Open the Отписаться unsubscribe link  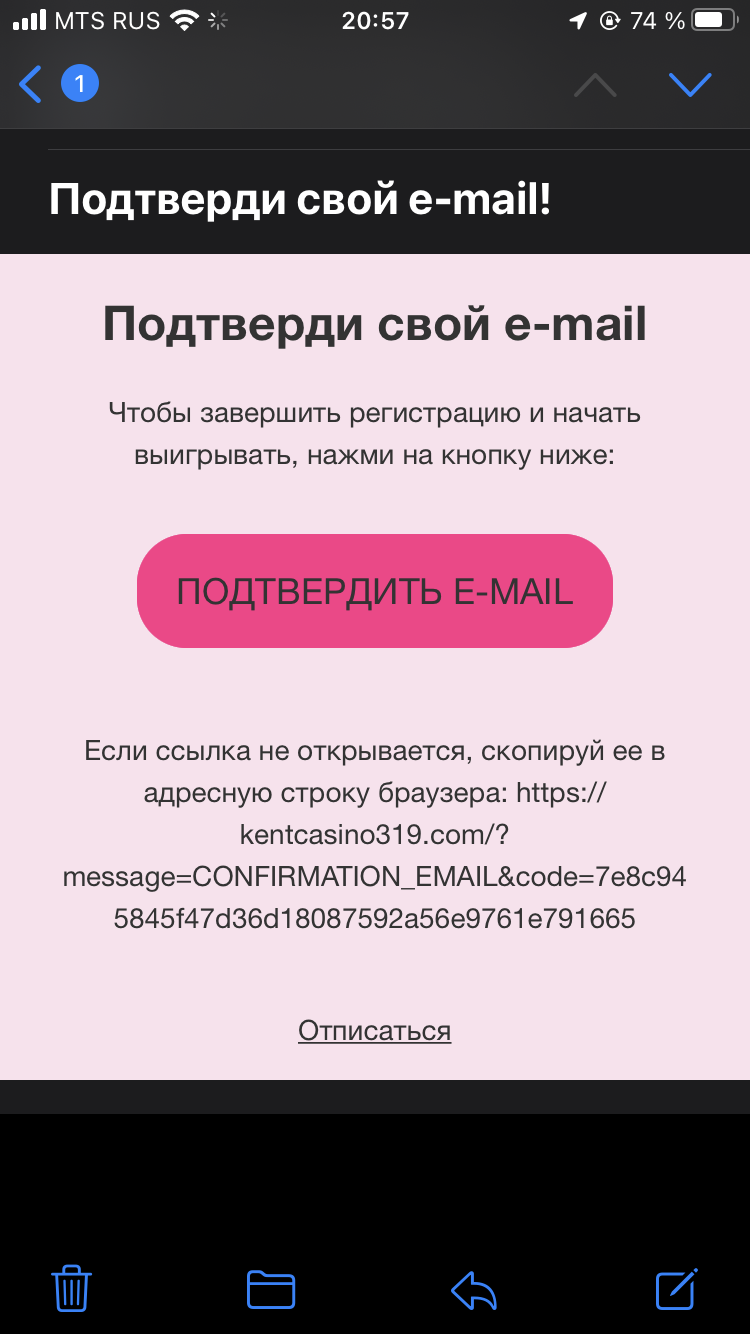pyautogui.click(x=374, y=1031)
